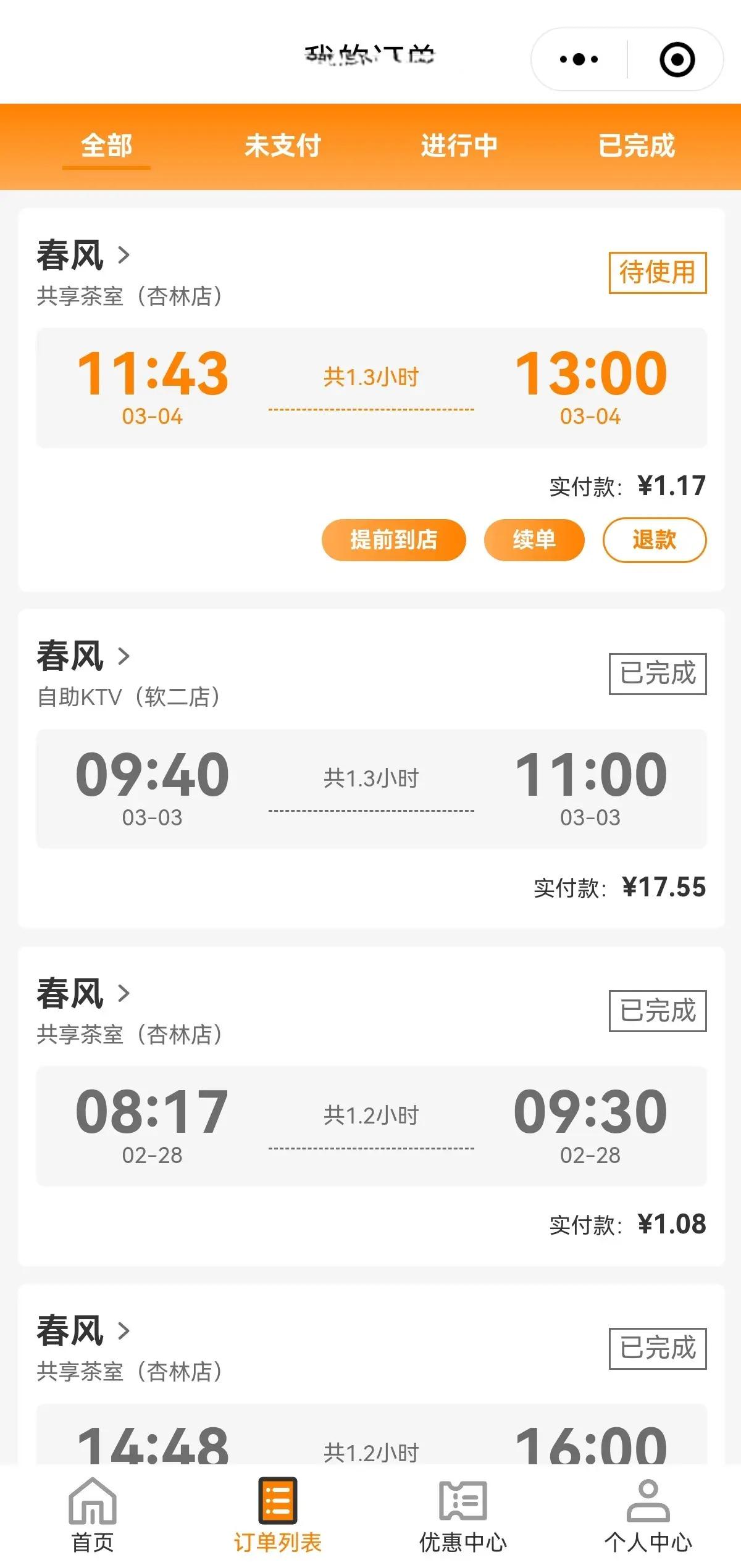Open the 个人中心 tab
This screenshot has height=1568, width=741.
pyautogui.click(x=648, y=1516)
